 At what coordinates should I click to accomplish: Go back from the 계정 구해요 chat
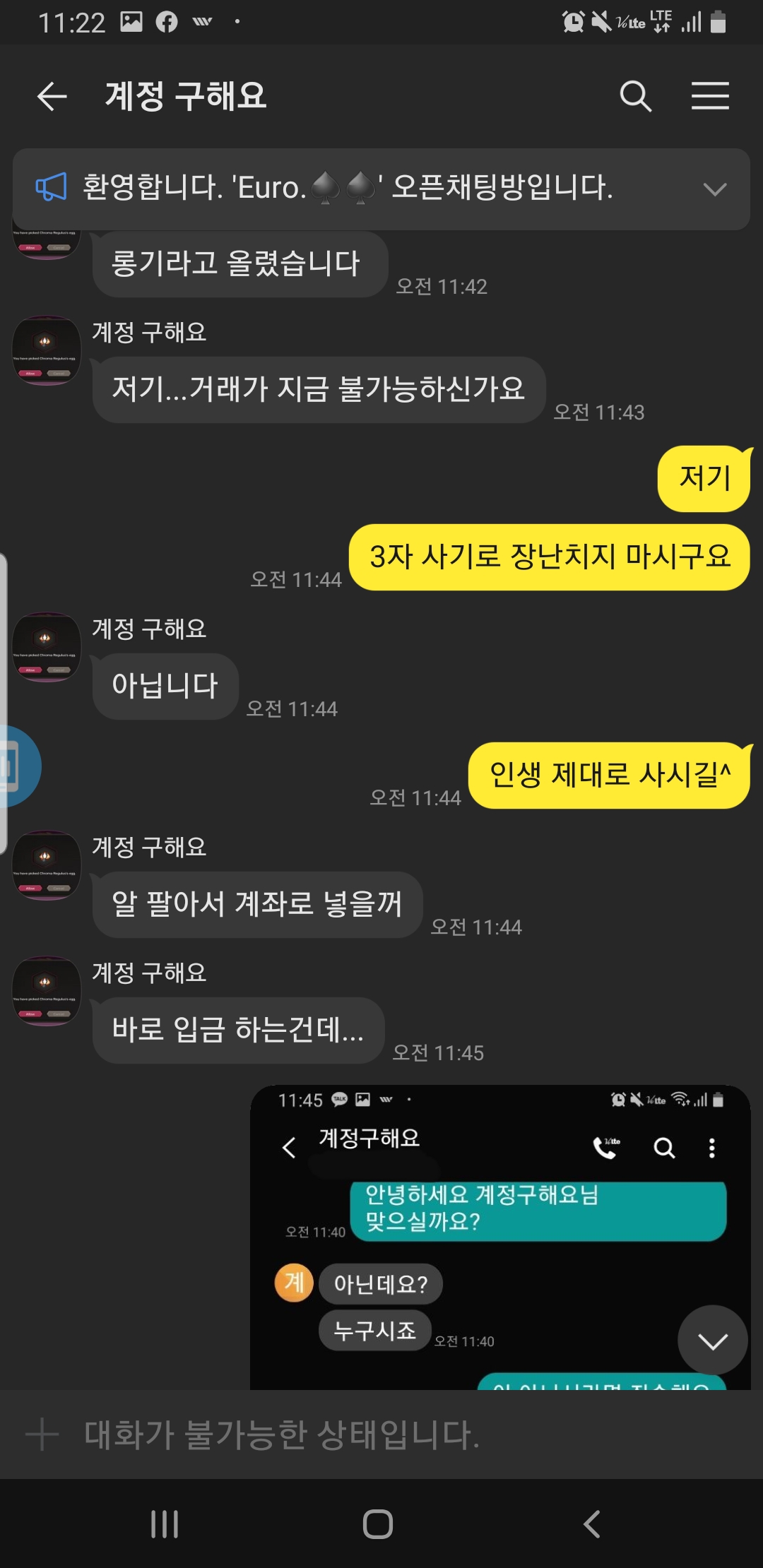52,96
